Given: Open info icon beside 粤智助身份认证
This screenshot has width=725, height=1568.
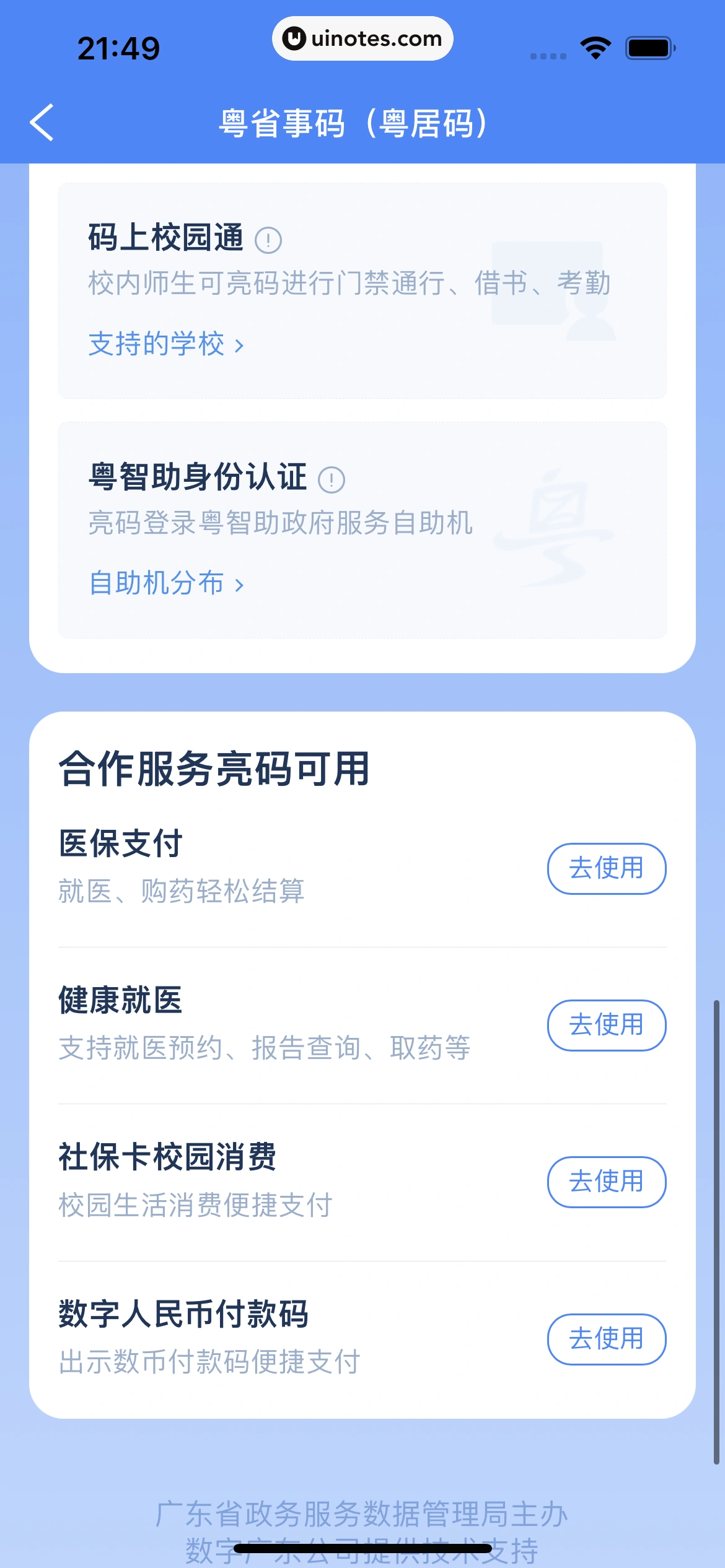Looking at the screenshot, I should click(x=332, y=479).
